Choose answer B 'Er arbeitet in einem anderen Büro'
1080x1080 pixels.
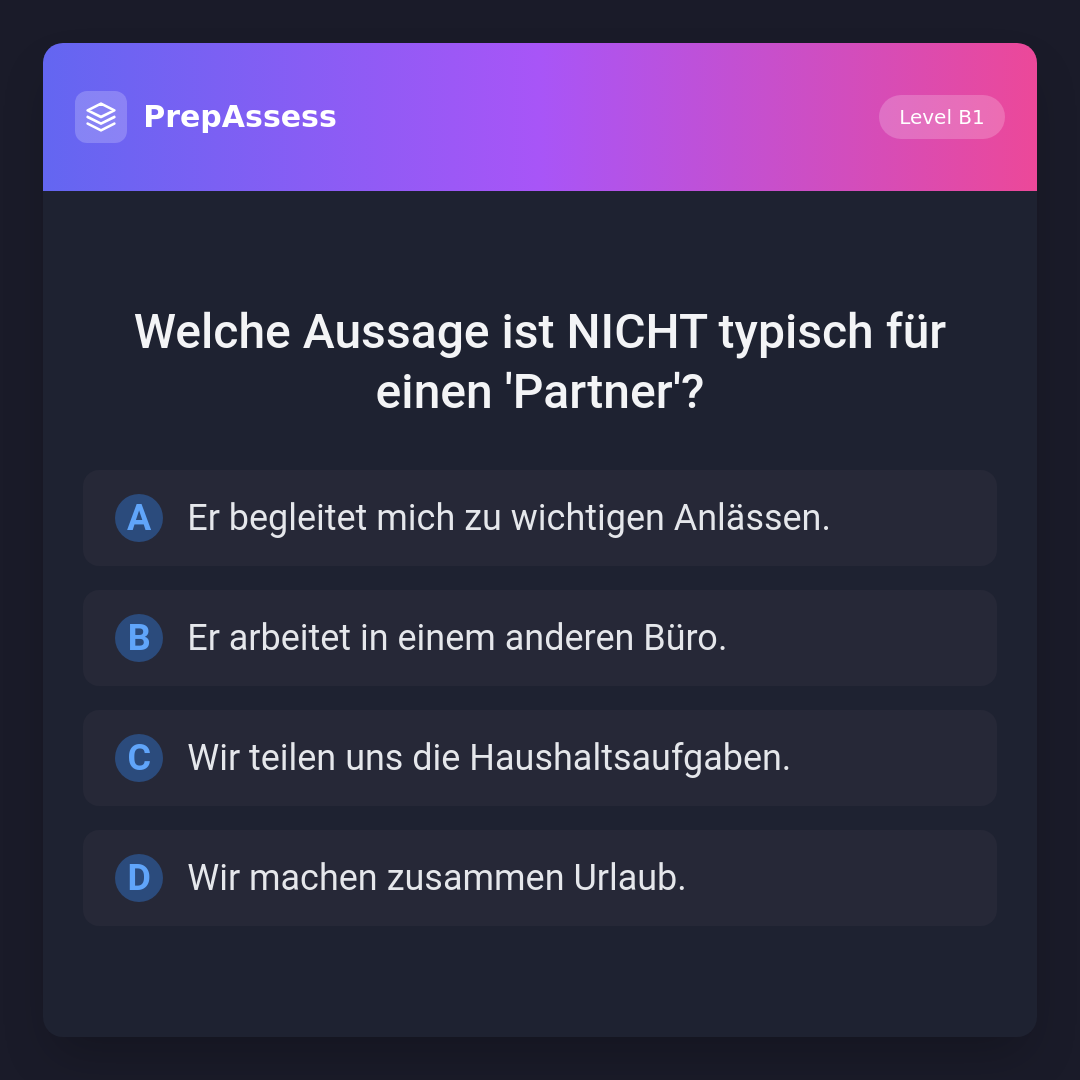[540, 638]
